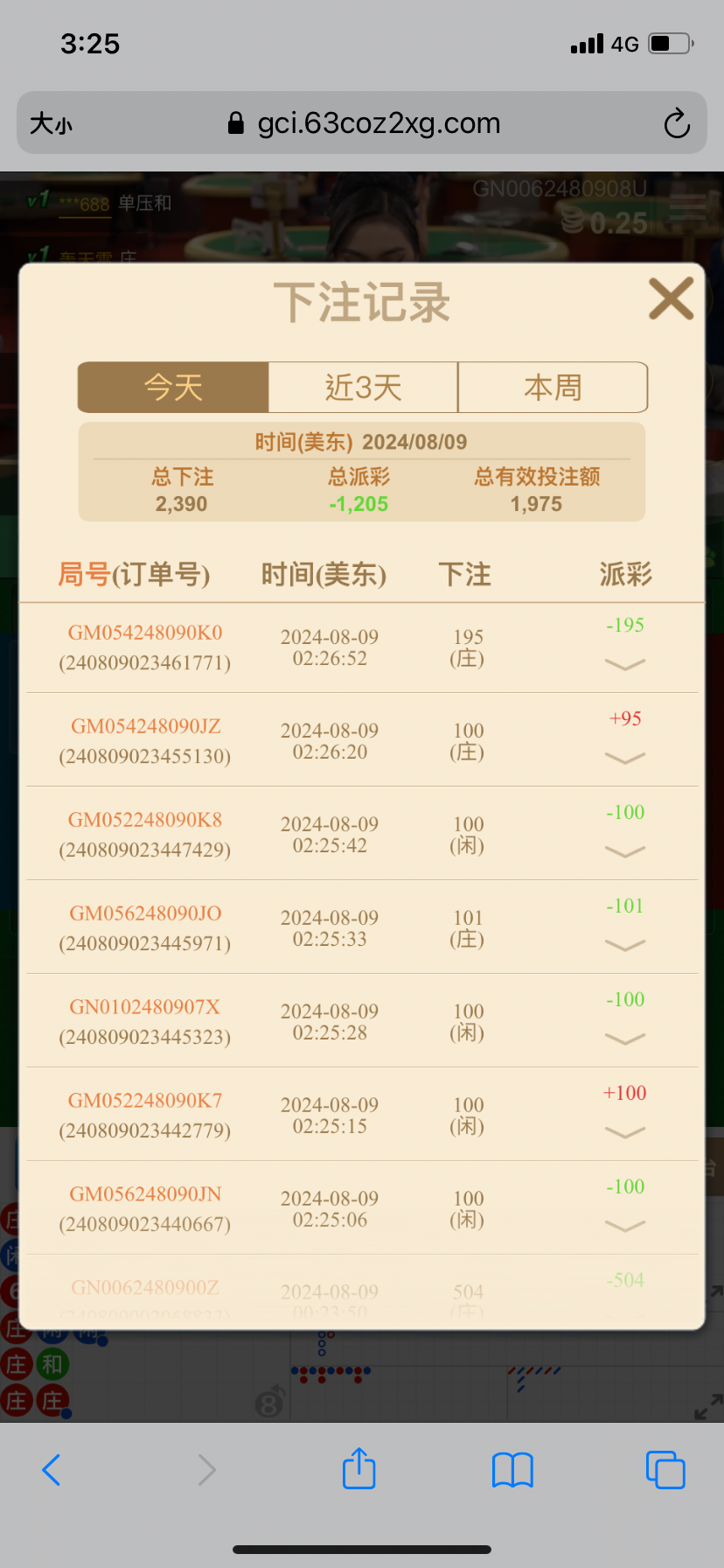Open the page text size menu
The height and width of the screenshot is (1568, 724).
(x=51, y=123)
